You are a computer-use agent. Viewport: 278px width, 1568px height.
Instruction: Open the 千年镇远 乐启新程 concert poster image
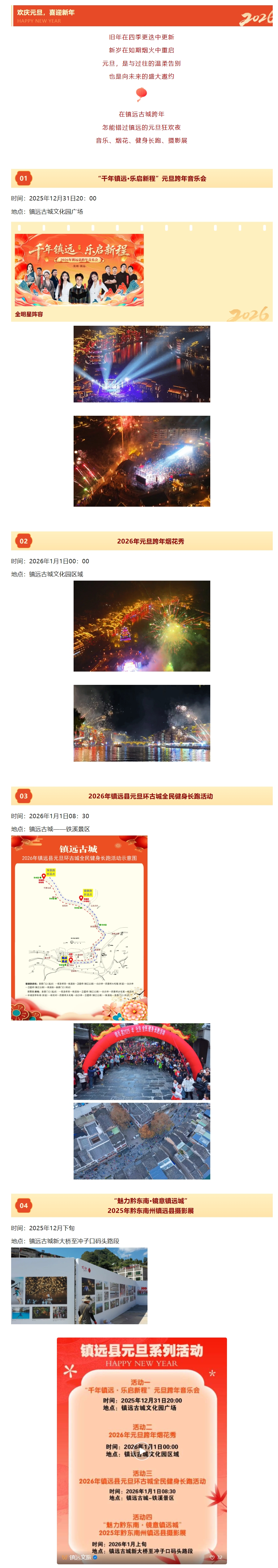(79, 270)
